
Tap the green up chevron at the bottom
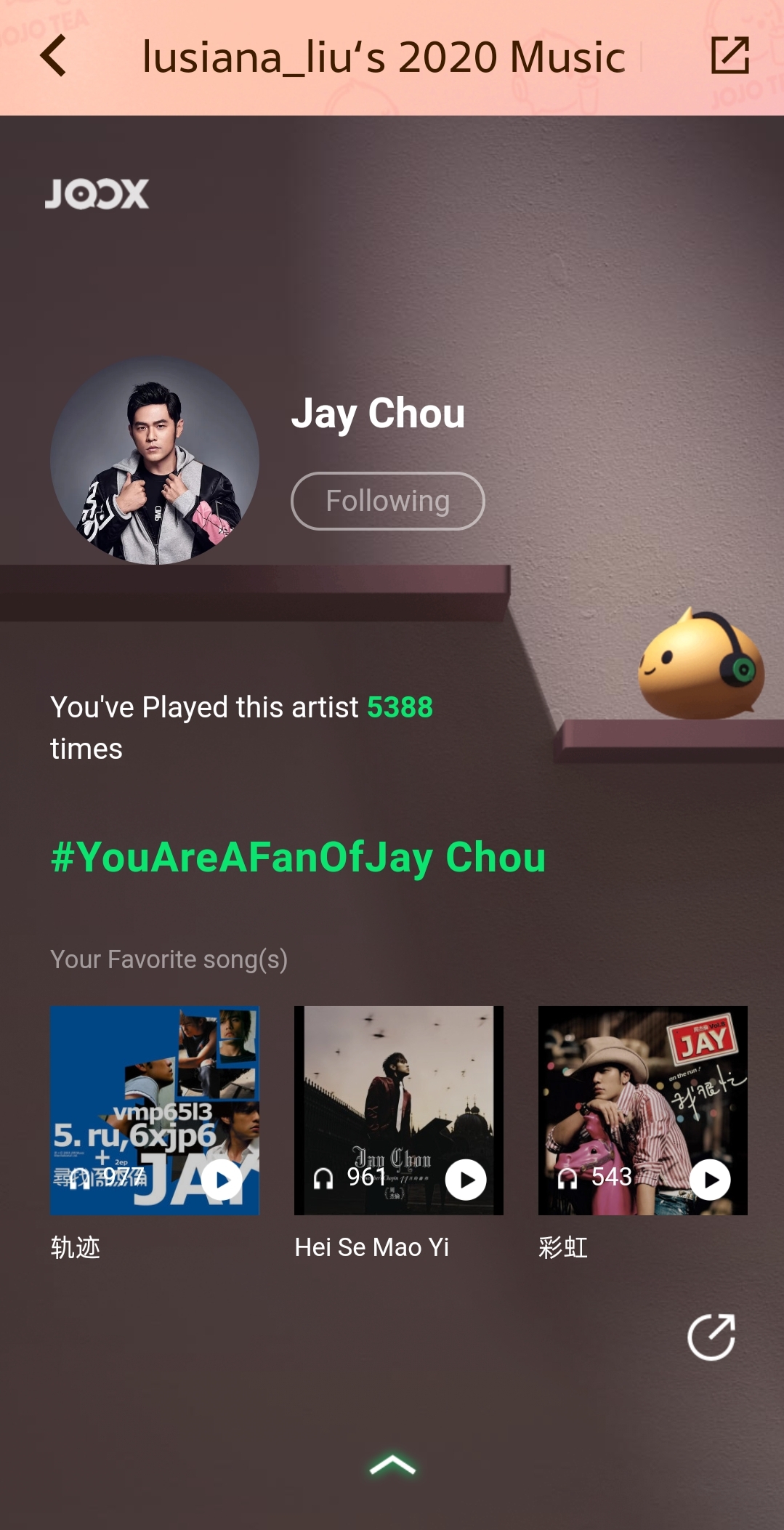392,1465
